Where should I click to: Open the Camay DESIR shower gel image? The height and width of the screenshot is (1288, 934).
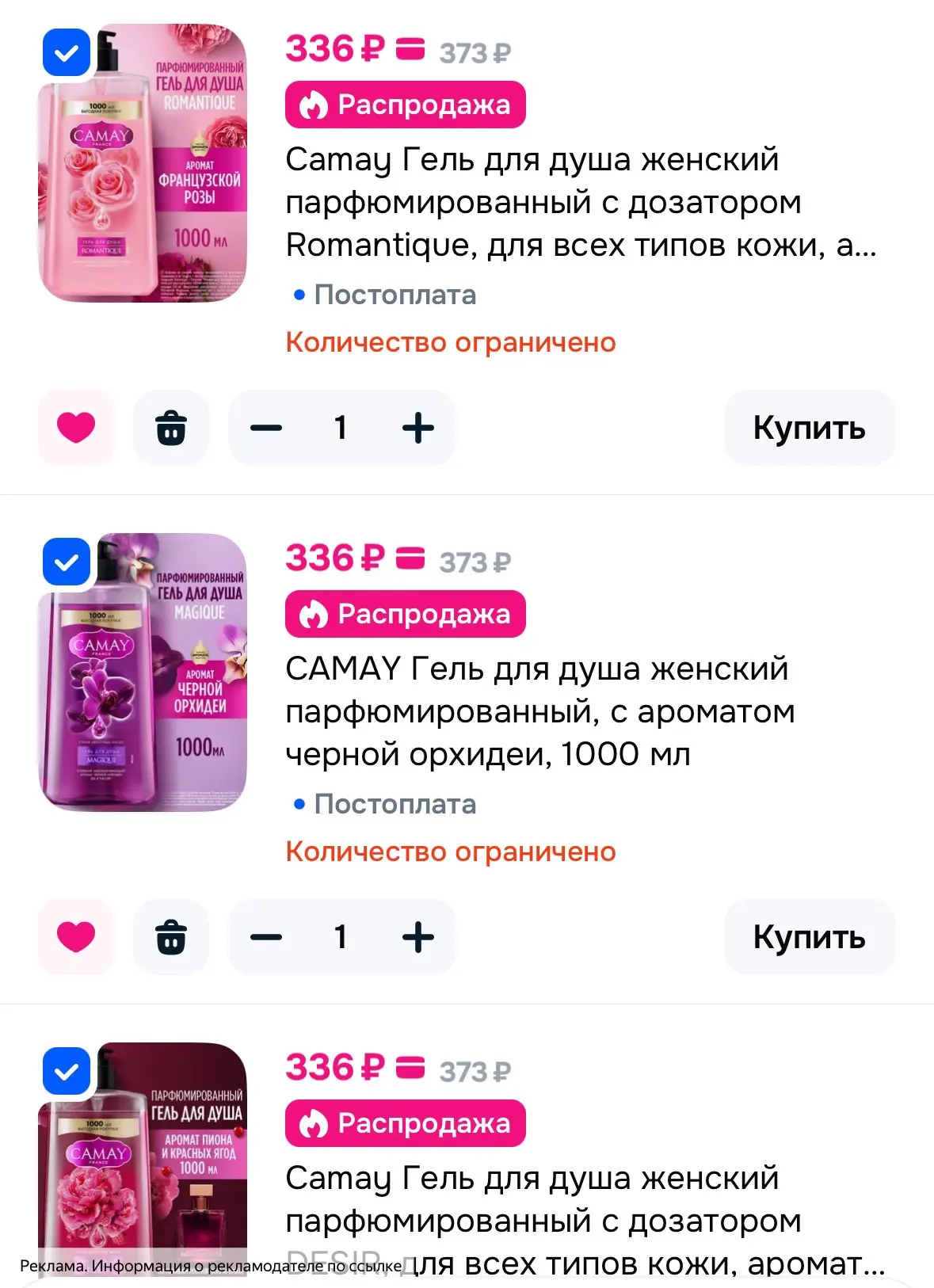pos(143,1149)
